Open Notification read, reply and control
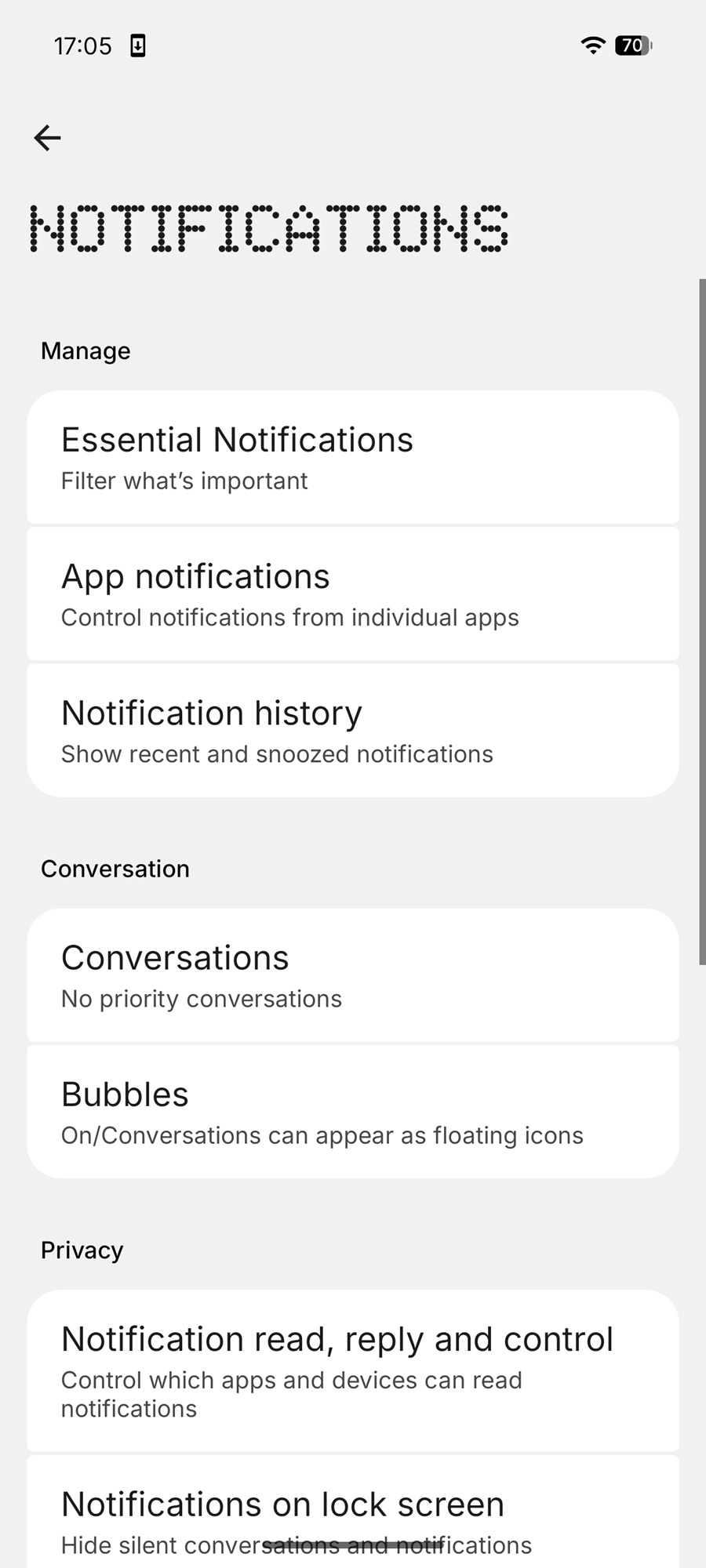The height and width of the screenshot is (1568, 706). 353,1370
